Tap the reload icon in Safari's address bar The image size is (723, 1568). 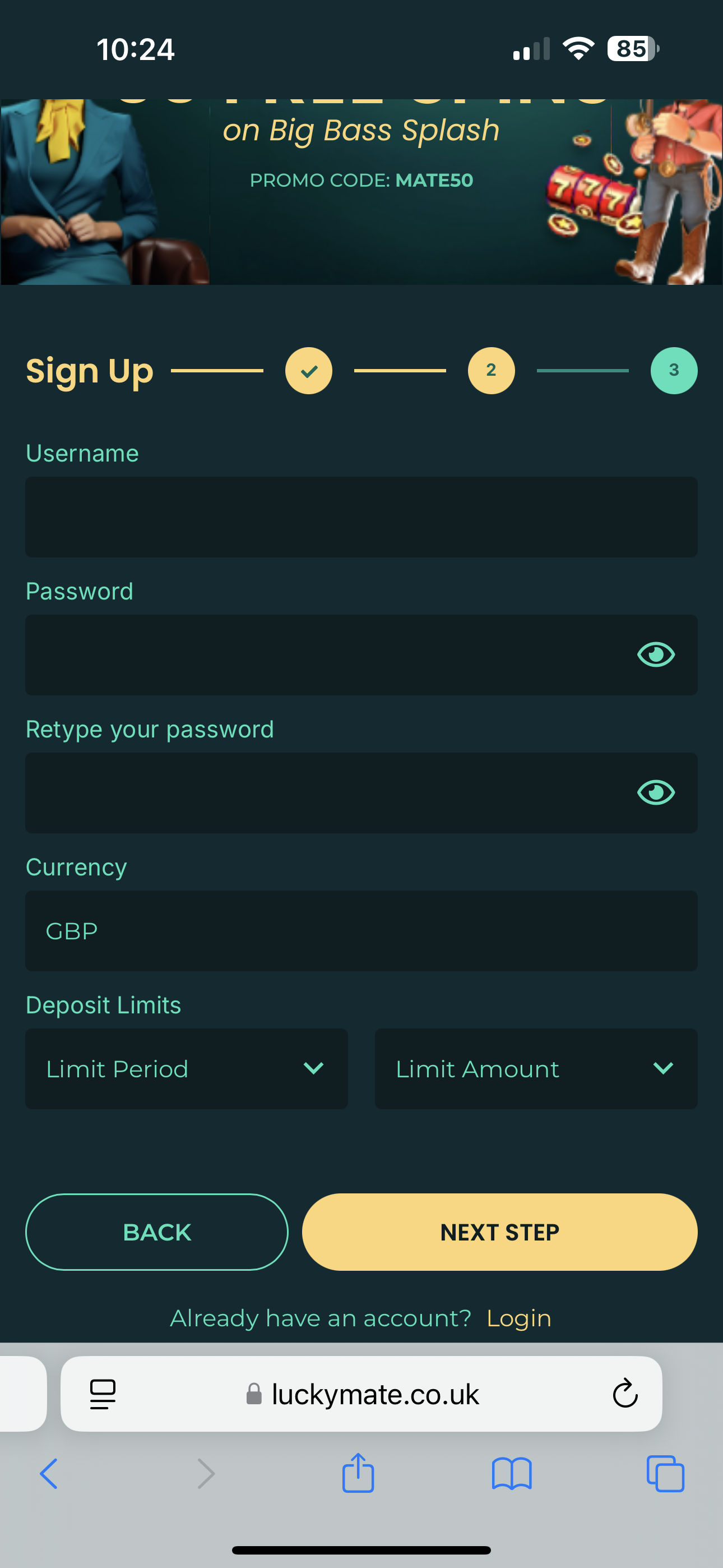tap(624, 1395)
